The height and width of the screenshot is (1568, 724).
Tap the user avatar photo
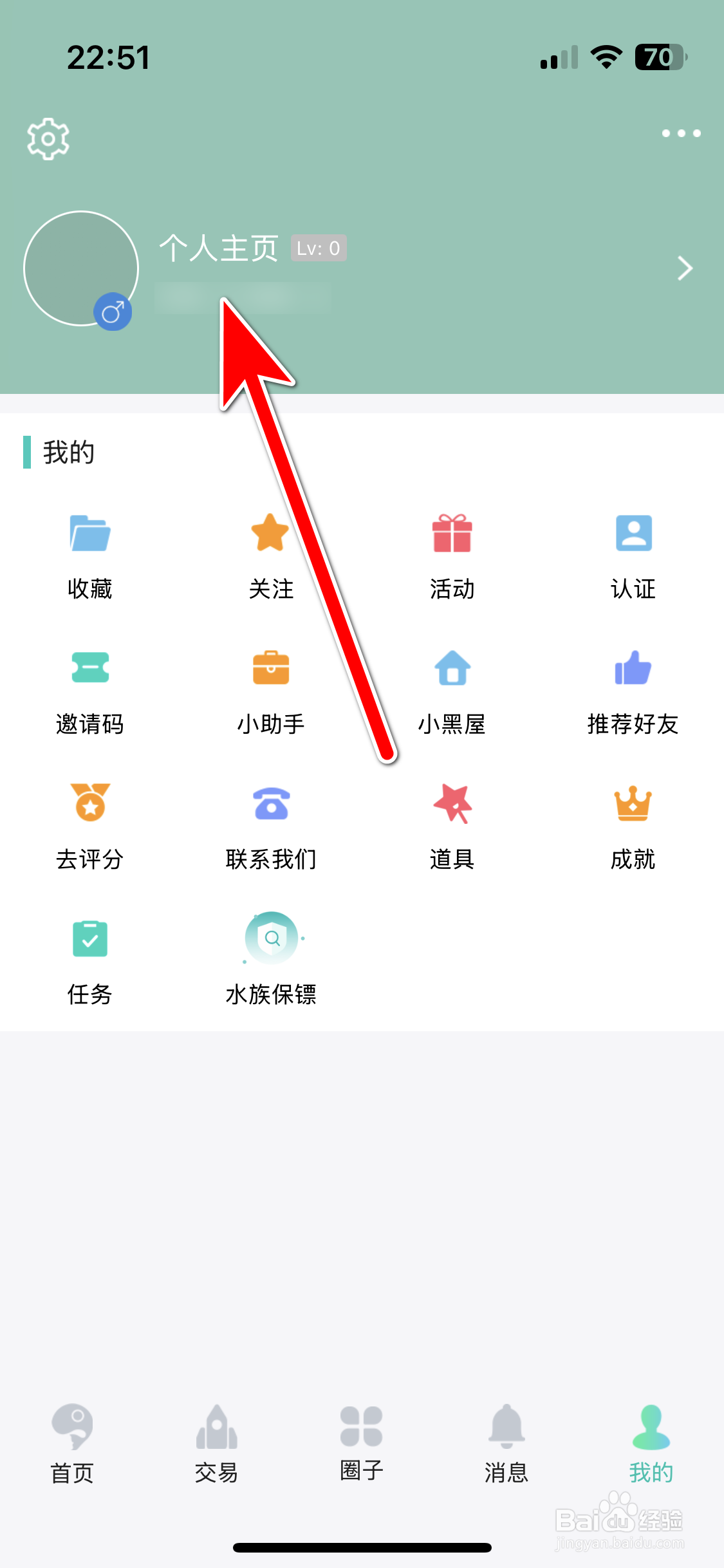(80, 268)
